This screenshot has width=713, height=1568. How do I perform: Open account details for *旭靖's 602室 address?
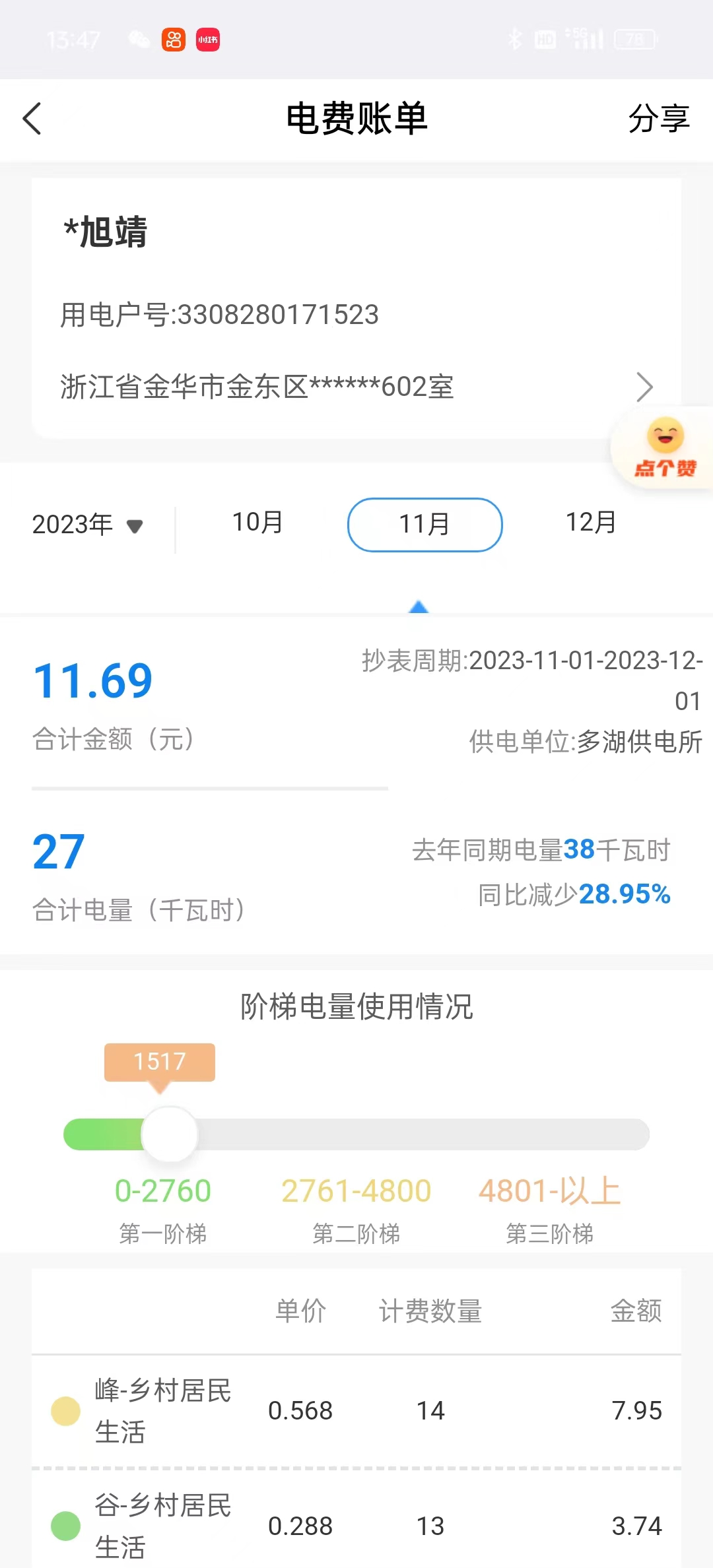click(644, 387)
